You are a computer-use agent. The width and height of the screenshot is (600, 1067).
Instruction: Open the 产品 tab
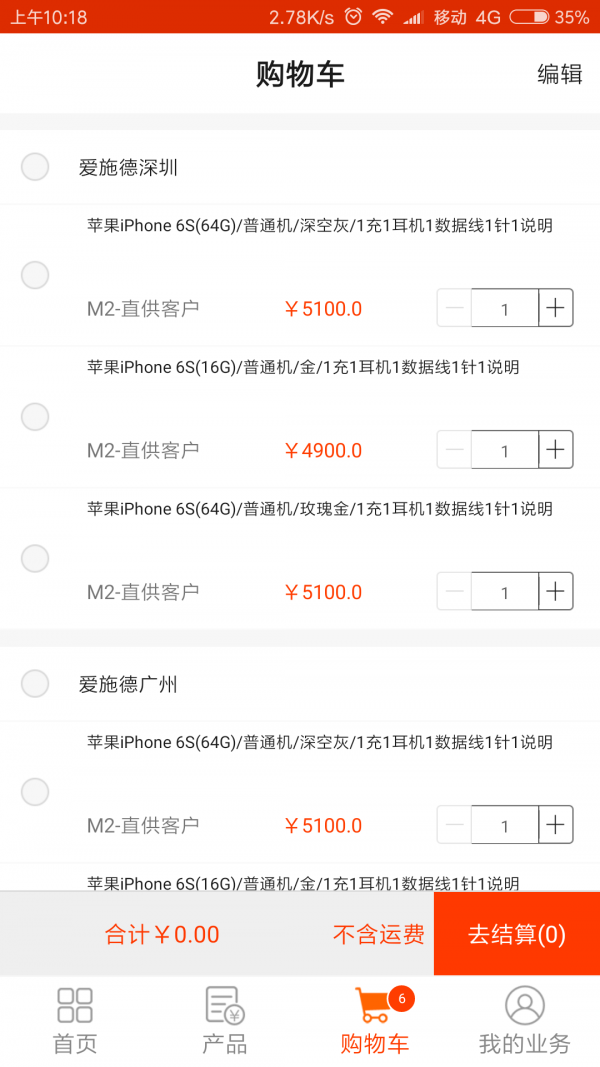pos(225,1020)
